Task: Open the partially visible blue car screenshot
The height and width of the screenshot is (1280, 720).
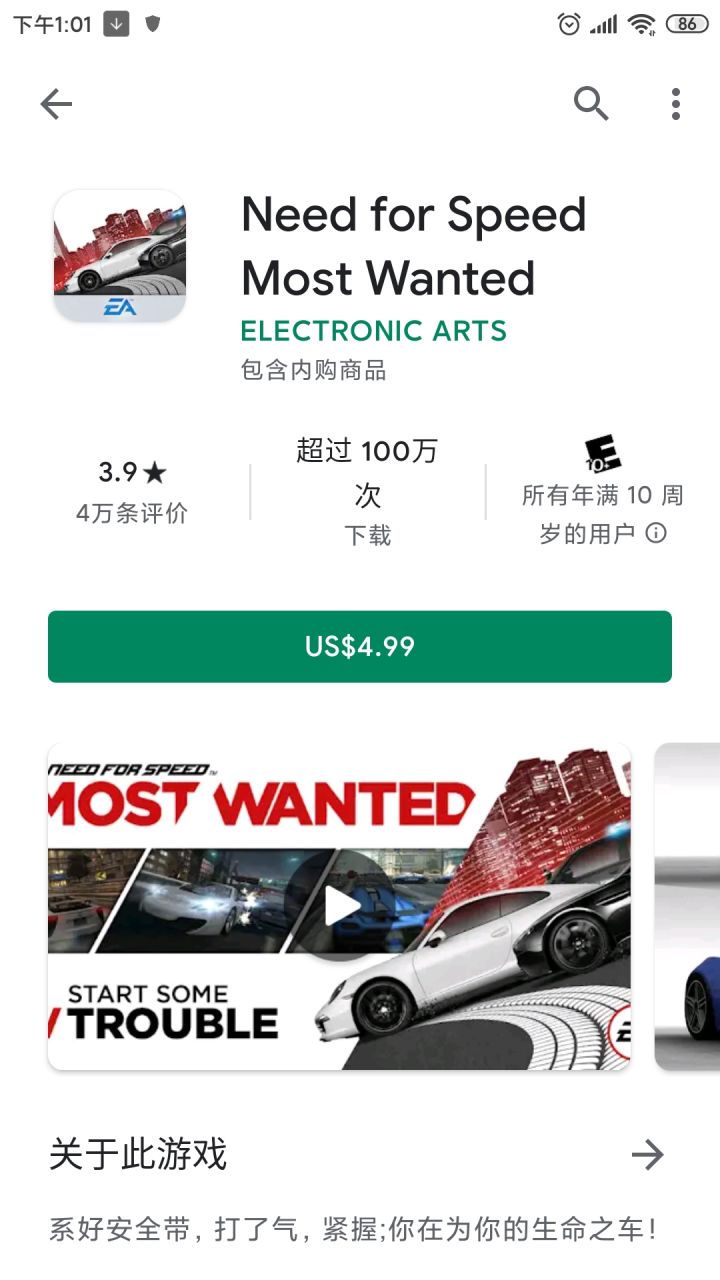Action: click(690, 905)
